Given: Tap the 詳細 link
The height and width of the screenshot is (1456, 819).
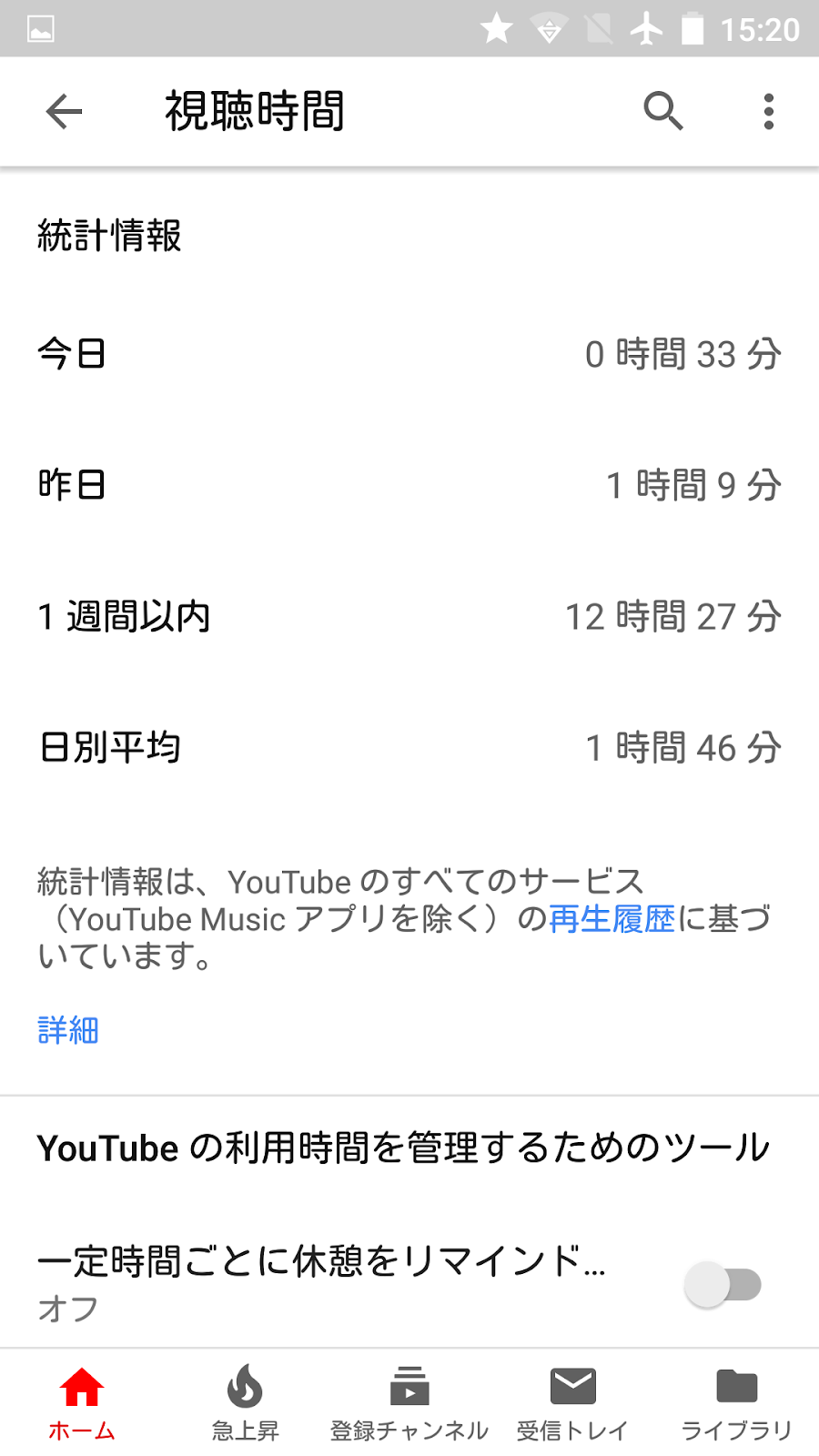Looking at the screenshot, I should click(x=66, y=1030).
